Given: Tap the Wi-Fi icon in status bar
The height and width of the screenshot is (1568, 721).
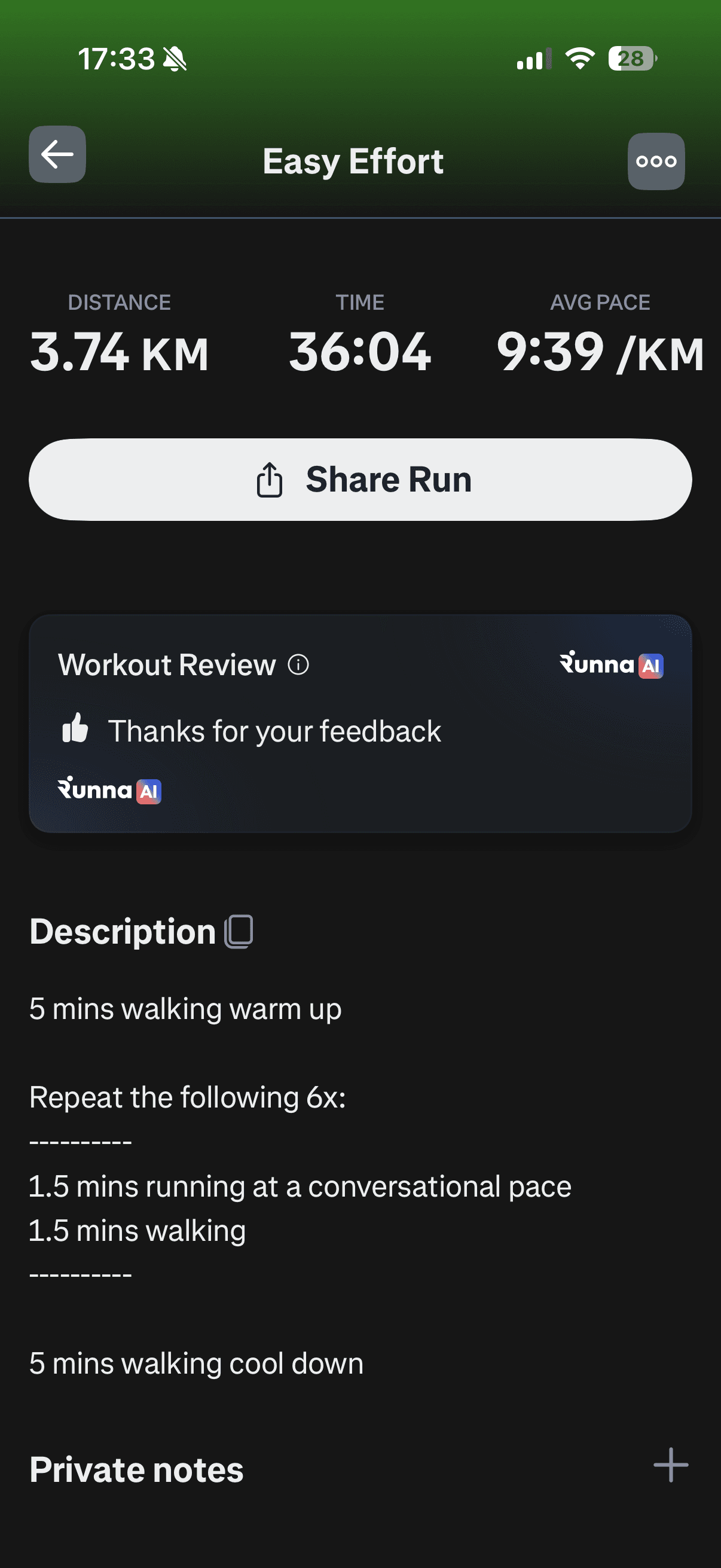Looking at the screenshot, I should (578, 59).
